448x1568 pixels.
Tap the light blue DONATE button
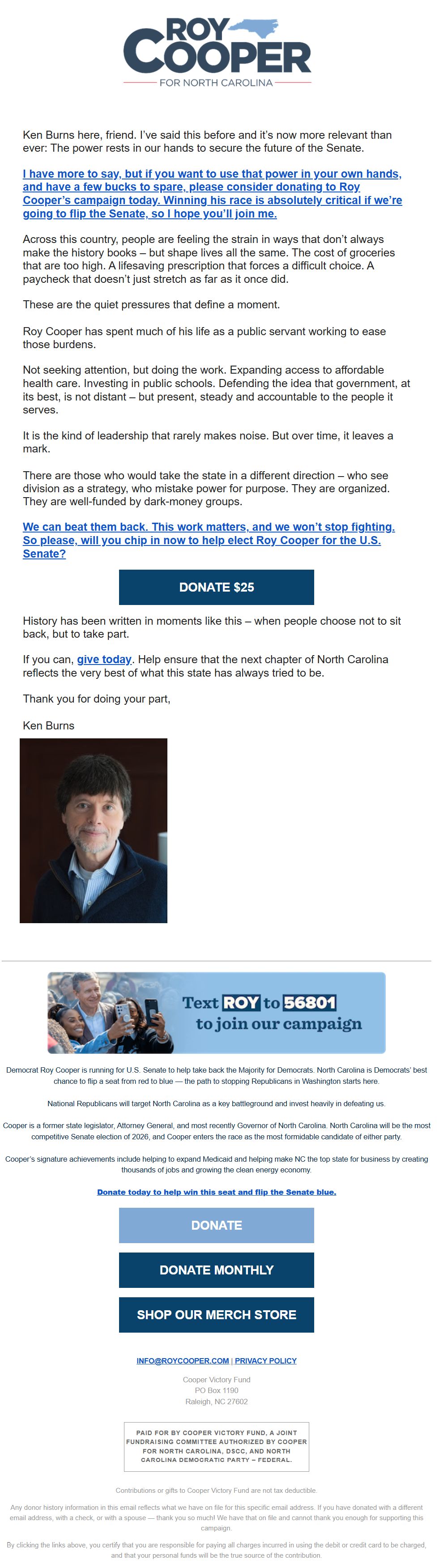click(x=216, y=1225)
